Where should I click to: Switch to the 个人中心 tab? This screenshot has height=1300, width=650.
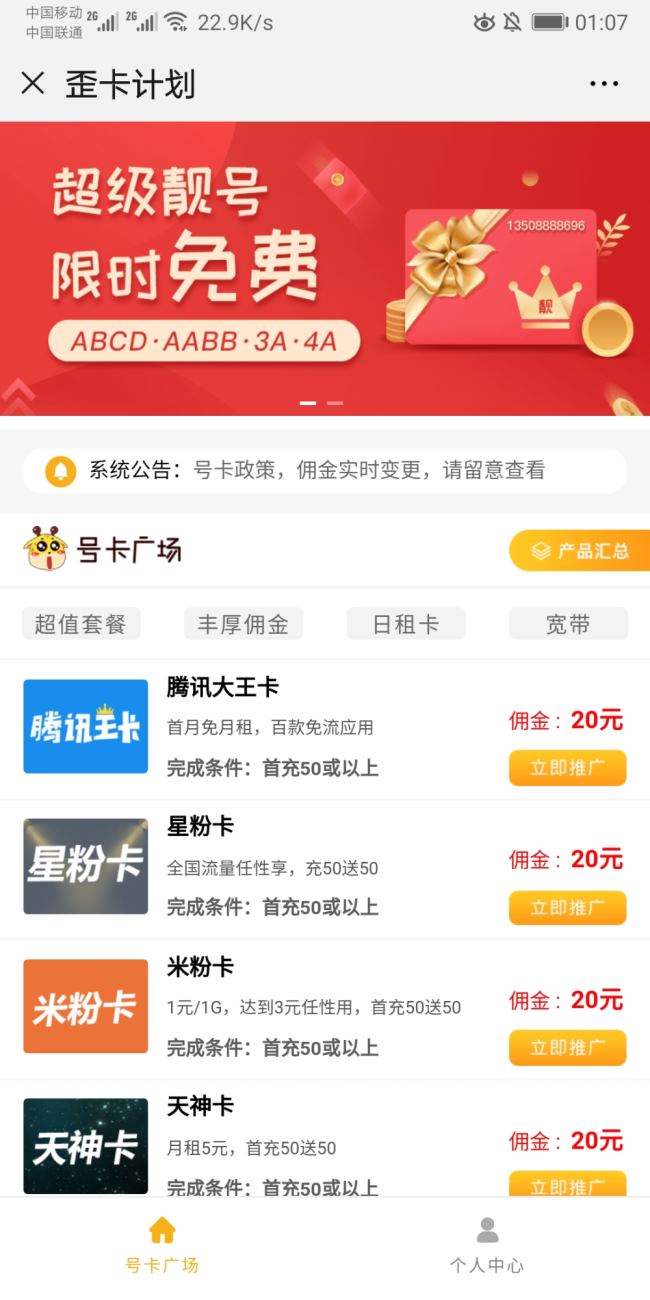(487, 1245)
